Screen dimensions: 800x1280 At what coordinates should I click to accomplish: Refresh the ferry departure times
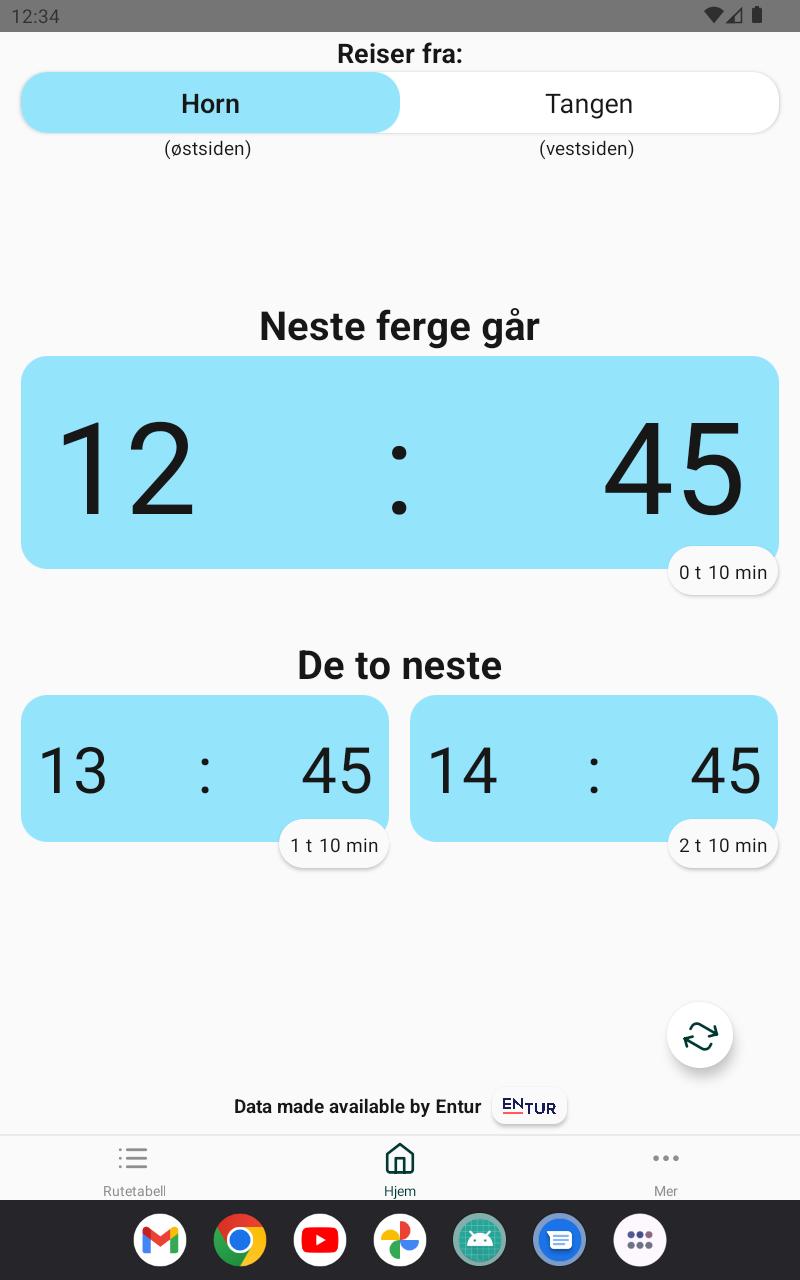700,1036
